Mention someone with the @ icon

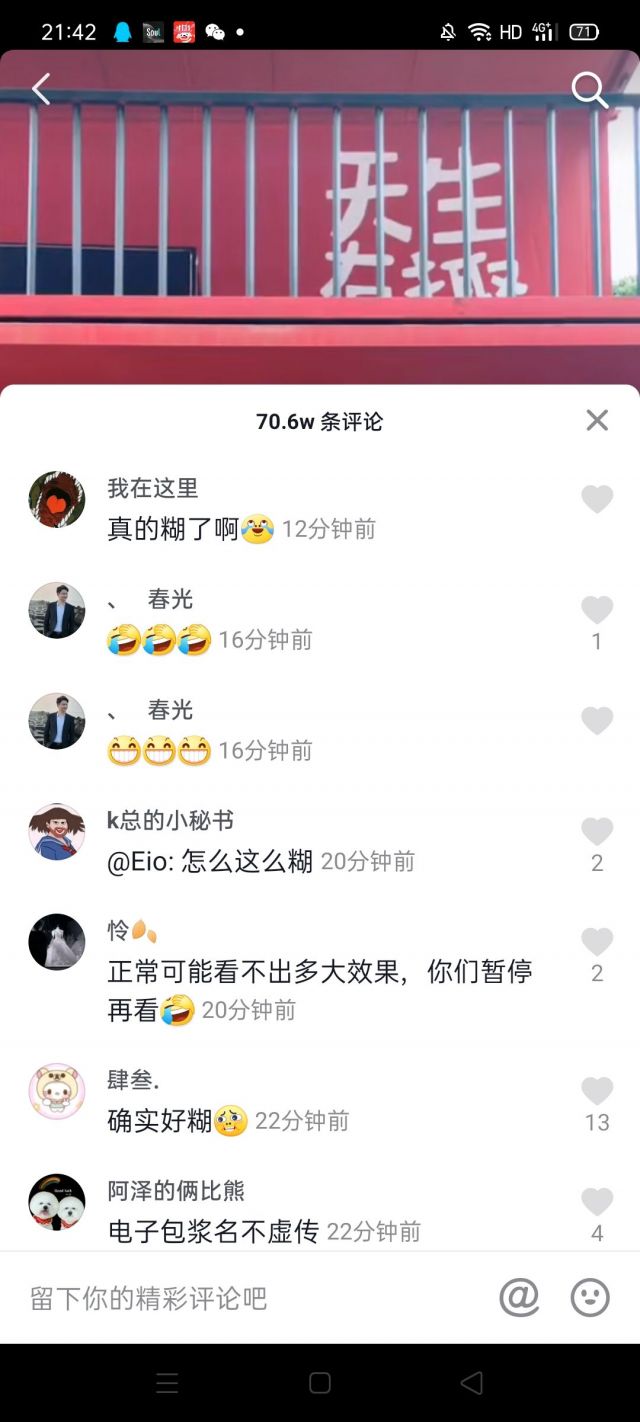point(519,1298)
